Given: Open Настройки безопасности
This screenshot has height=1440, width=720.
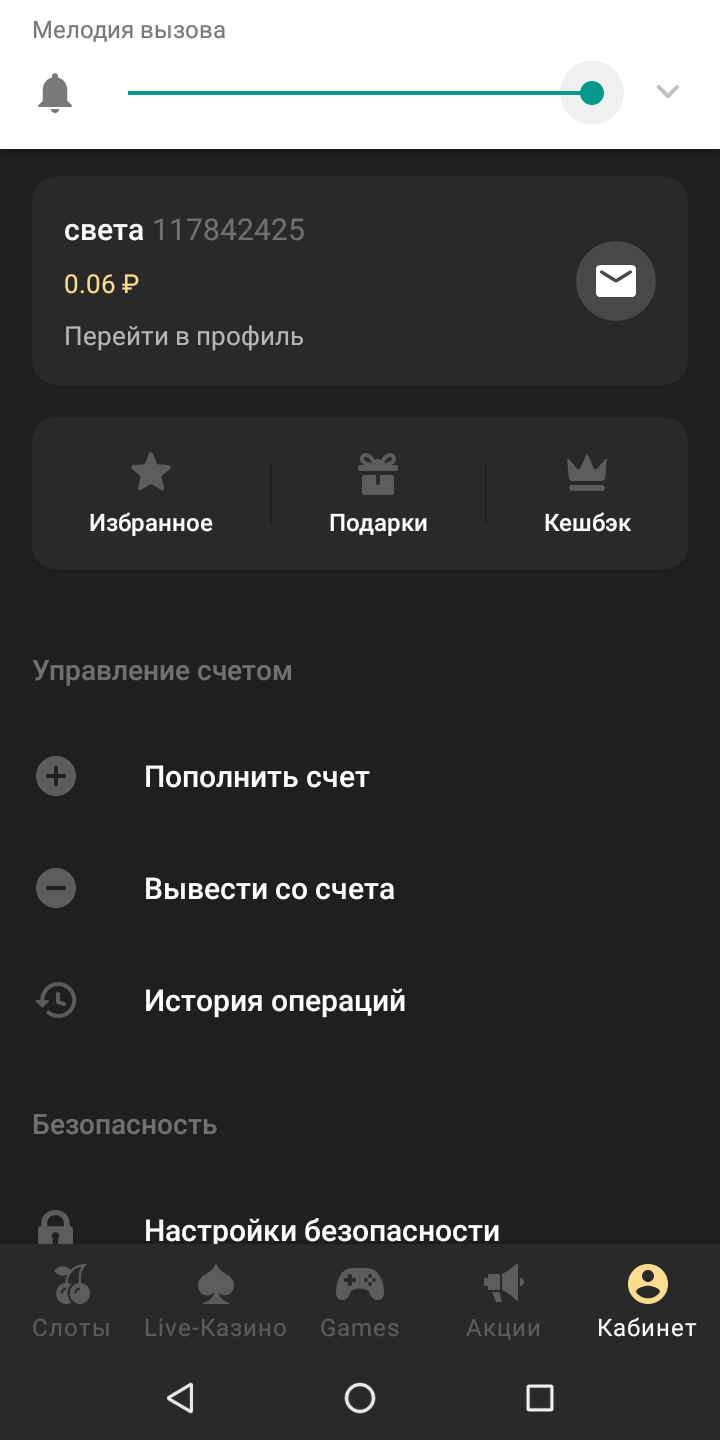Looking at the screenshot, I should 321,1228.
